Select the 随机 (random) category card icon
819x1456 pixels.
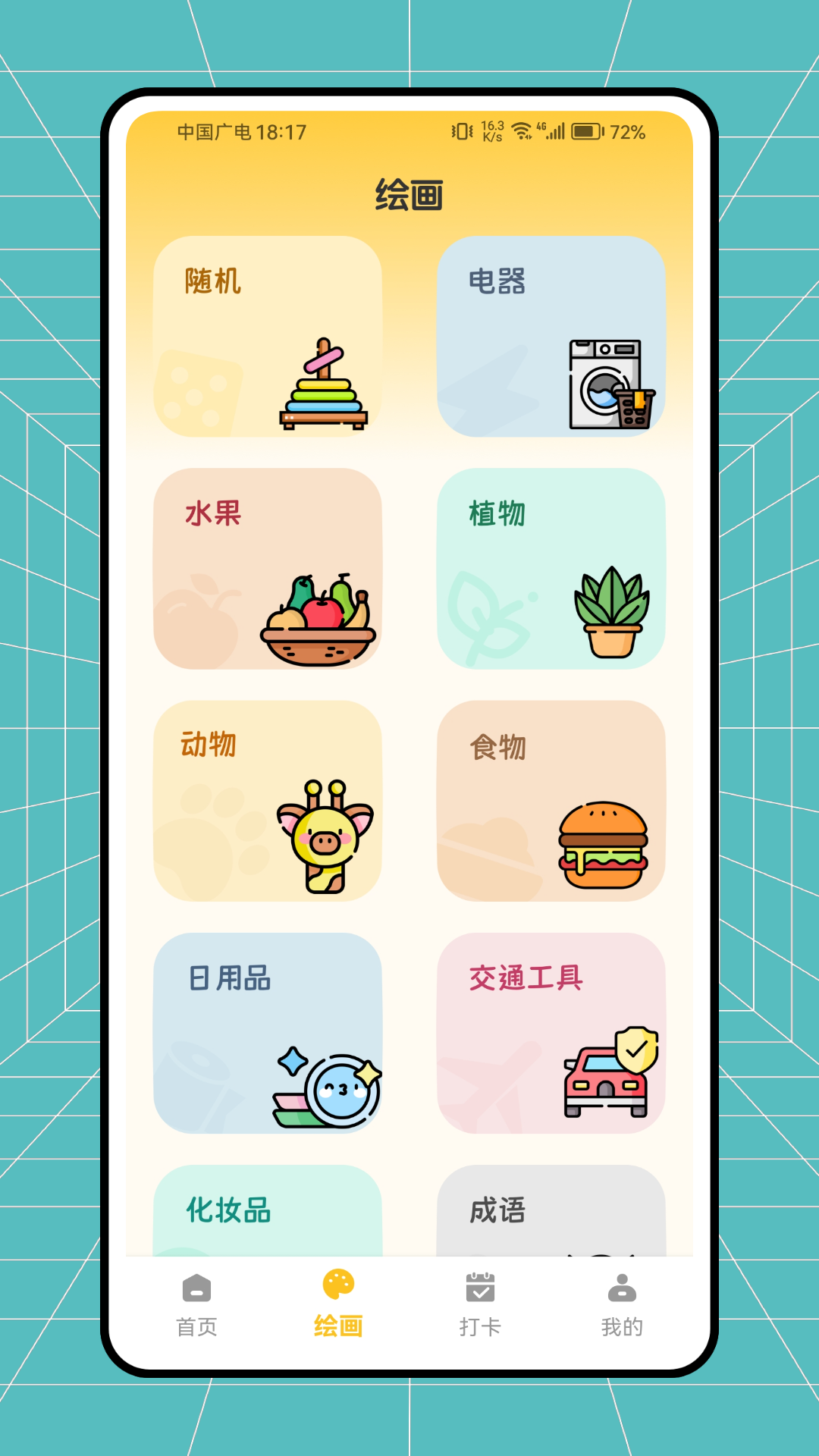322,383
